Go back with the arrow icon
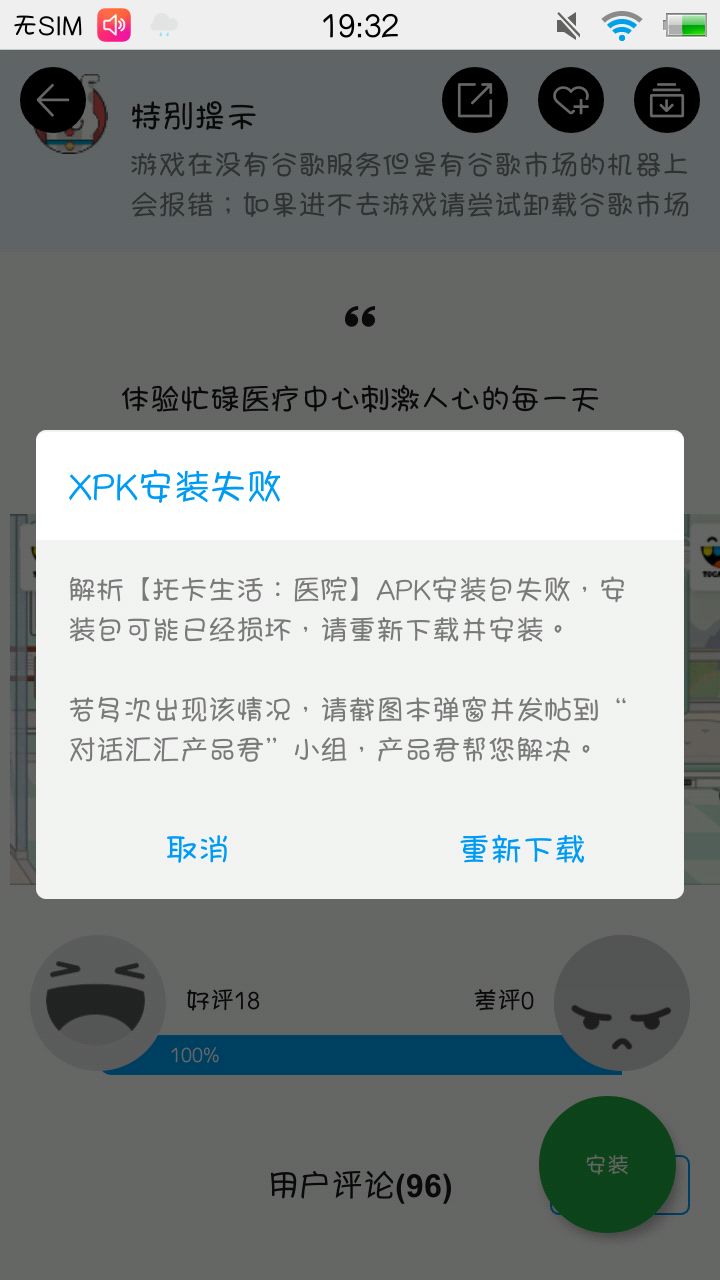Image resolution: width=720 pixels, height=1280 pixels. (53, 100)
